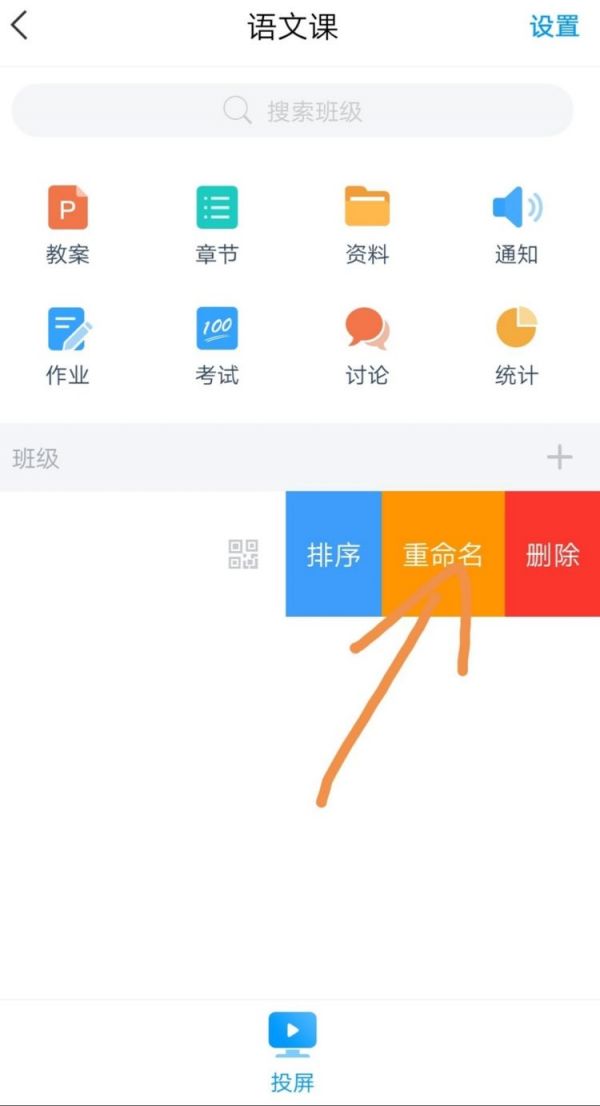
Task: Tap 排序 to reorder the class
Action: point(333,554)
